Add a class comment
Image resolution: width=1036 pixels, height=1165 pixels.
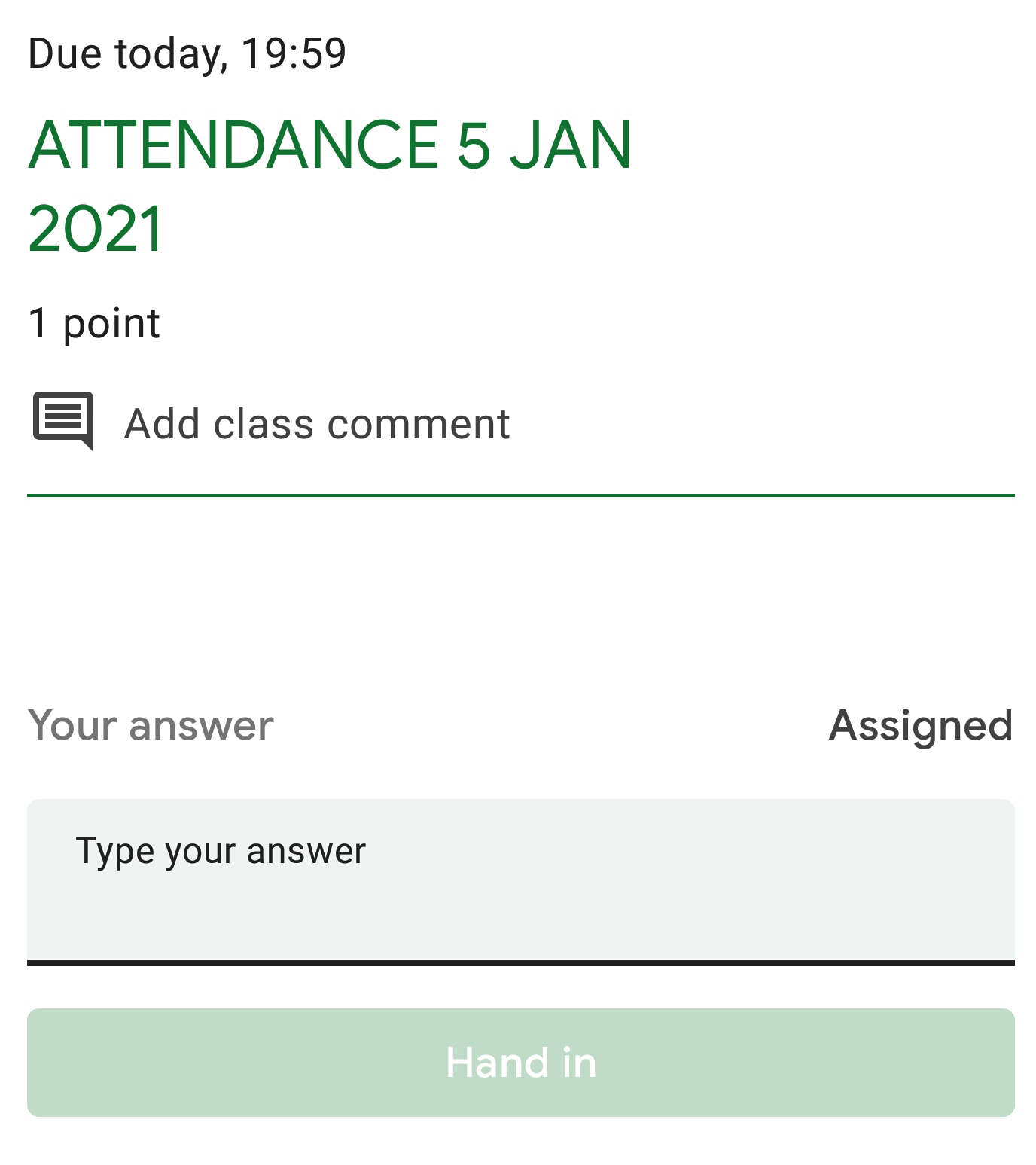316,423
